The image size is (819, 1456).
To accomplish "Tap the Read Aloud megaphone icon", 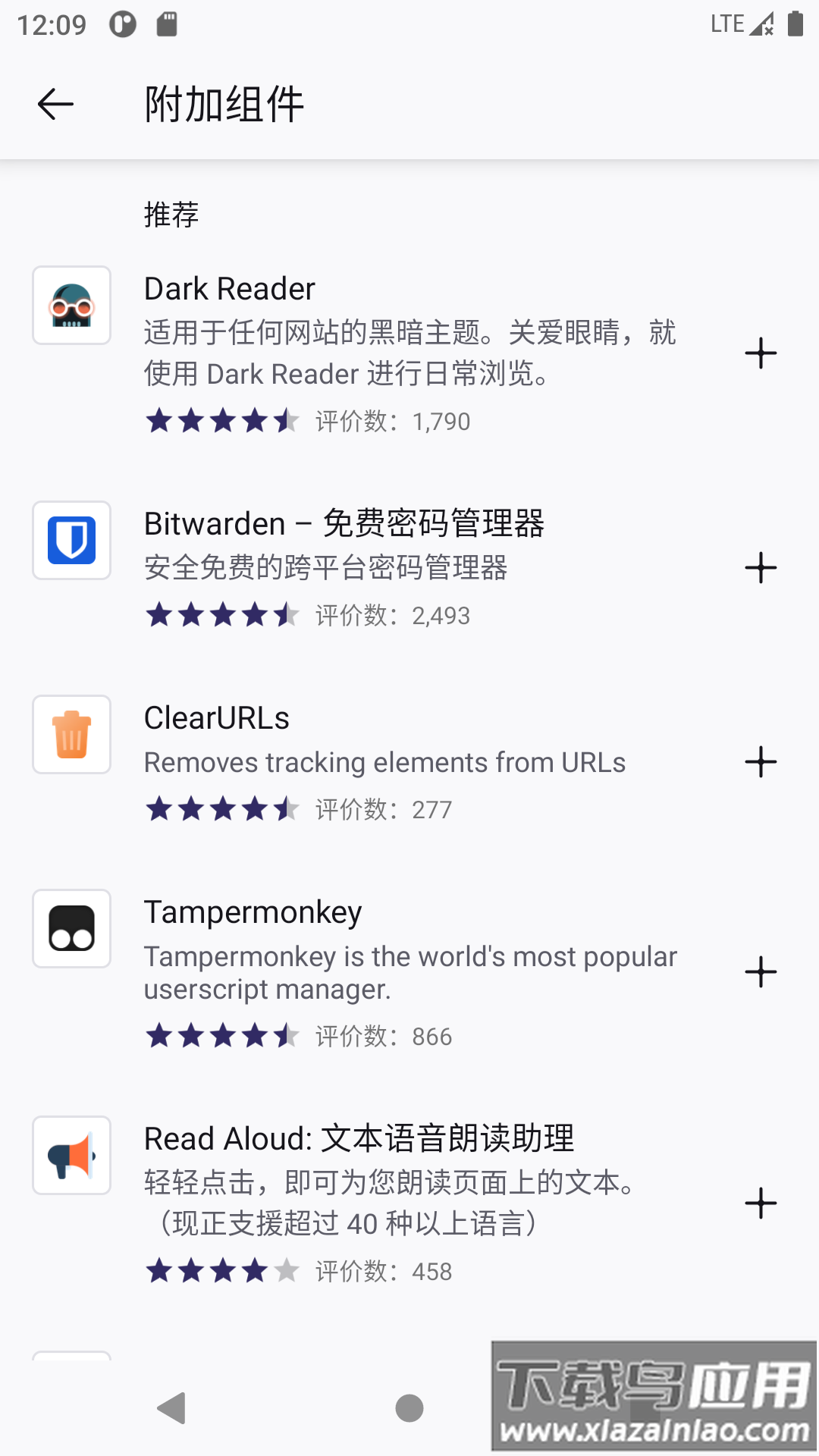I will [71, 1156].
